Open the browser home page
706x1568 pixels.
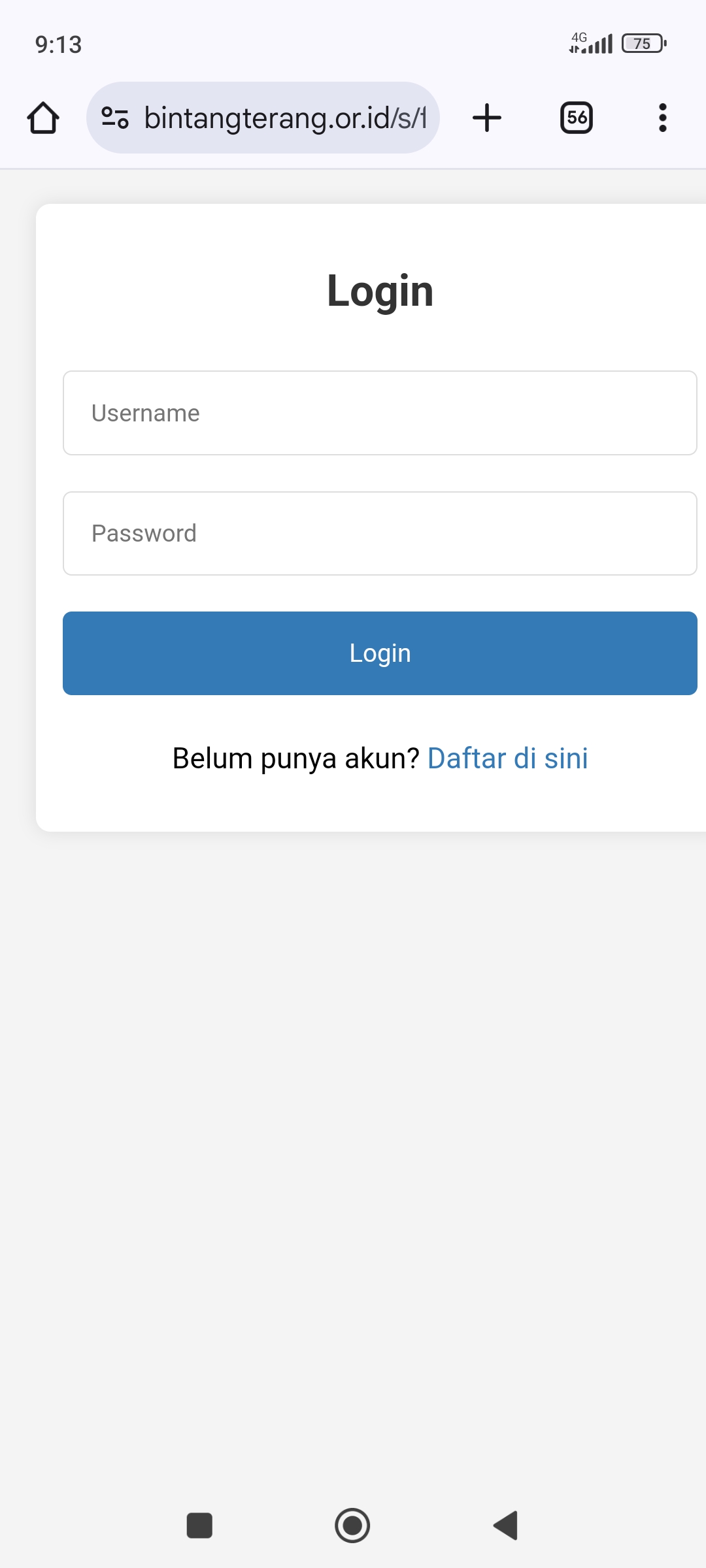click(43, 118)
